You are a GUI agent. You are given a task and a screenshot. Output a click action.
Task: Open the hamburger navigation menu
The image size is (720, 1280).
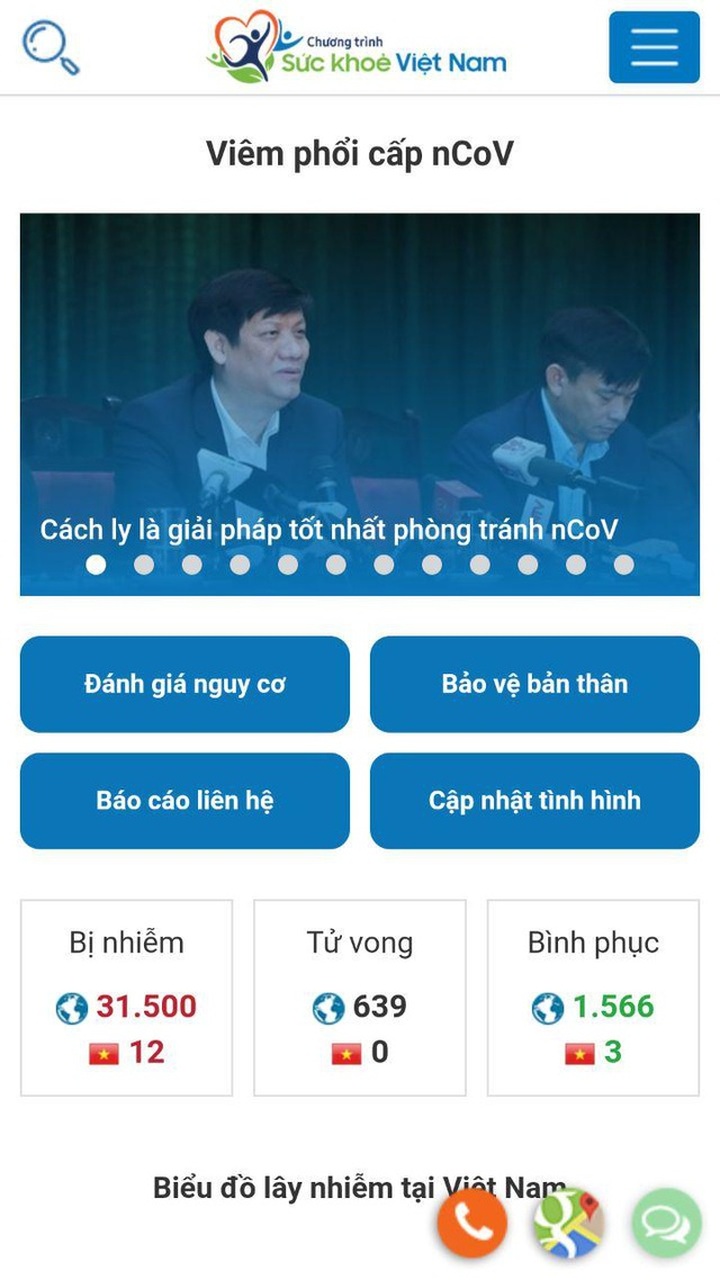coord(654,47)
